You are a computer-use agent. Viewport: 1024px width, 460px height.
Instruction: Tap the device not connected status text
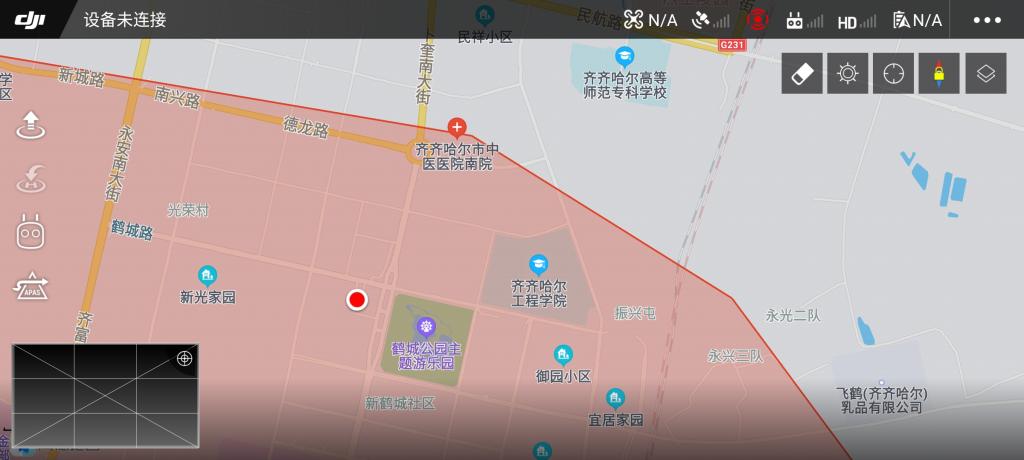(x=125, y=20)
